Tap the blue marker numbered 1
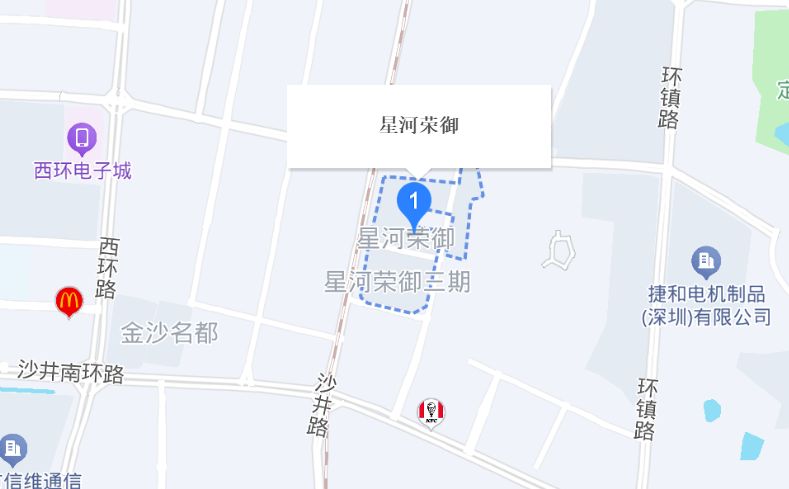The image size is (789, 489). click(x=414, y=206)
